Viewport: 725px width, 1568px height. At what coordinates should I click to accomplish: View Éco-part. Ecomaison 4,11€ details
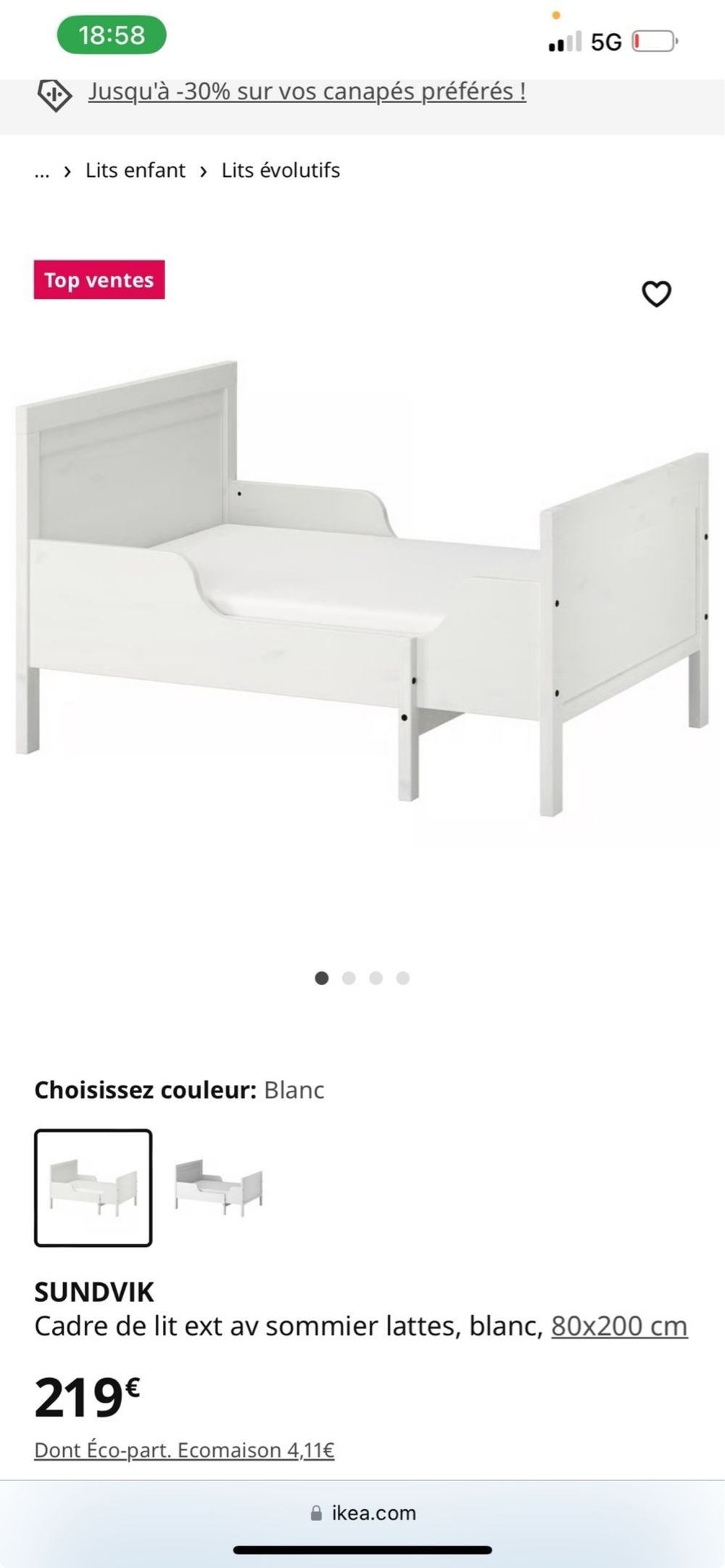coord(184,1450)
